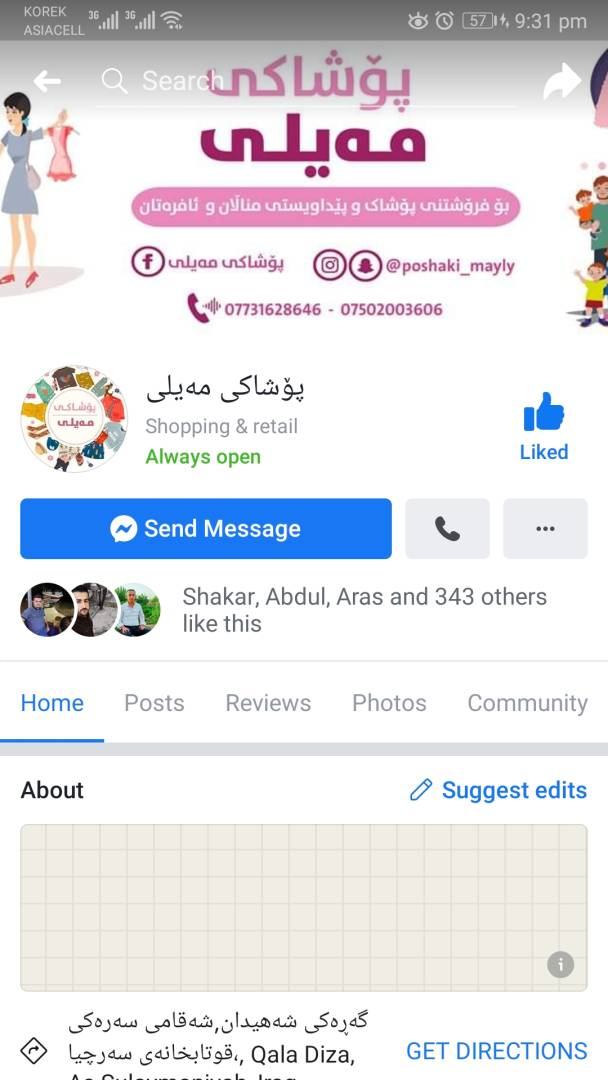608x1080 pixels.
Task: Open the page profile picture
Action: (x=74, y=419)
